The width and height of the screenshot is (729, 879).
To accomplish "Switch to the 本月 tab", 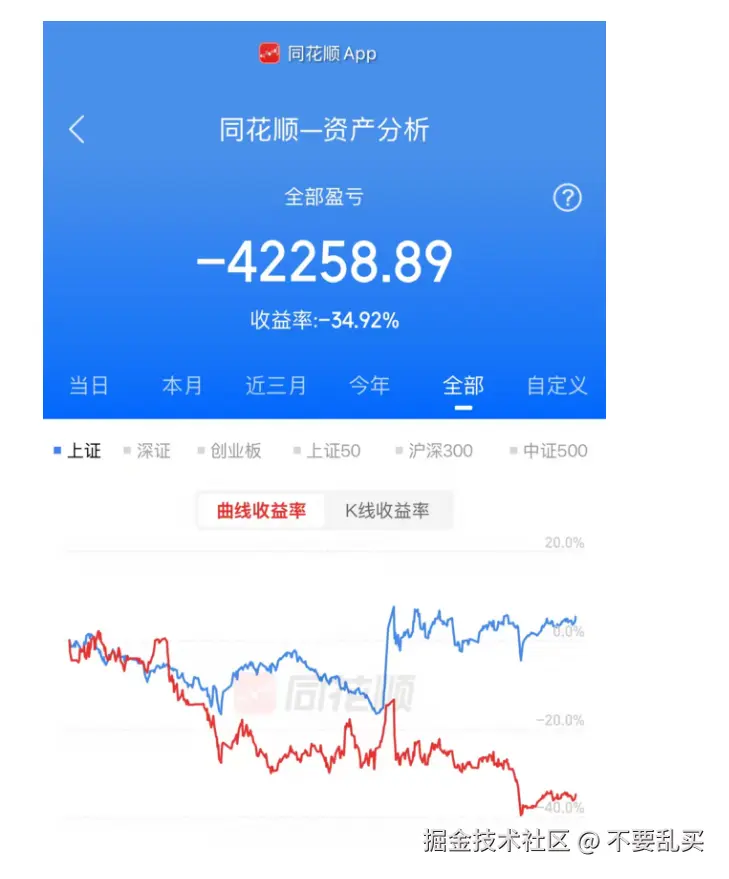I will click(182, 385).
